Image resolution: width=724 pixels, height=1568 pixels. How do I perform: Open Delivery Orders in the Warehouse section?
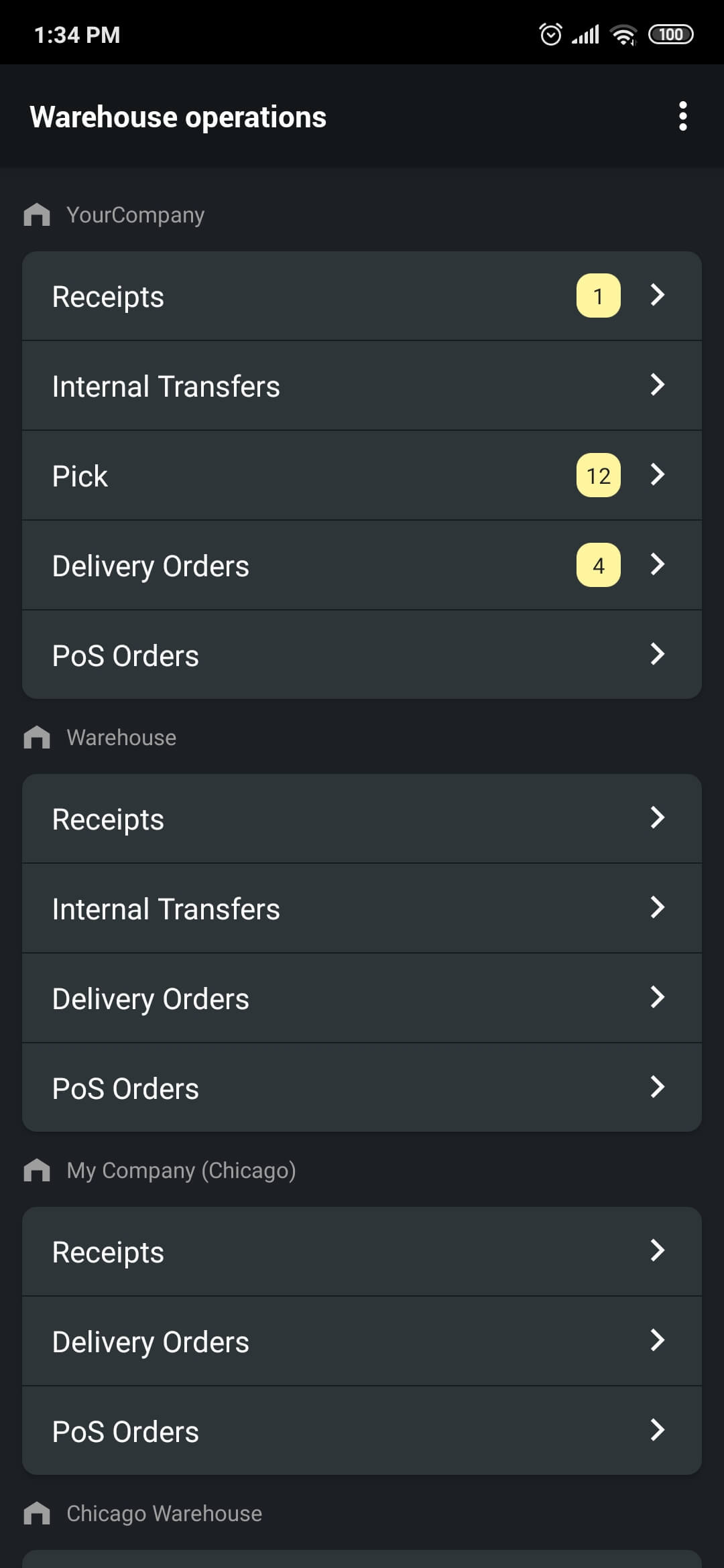tap(362, 998)
